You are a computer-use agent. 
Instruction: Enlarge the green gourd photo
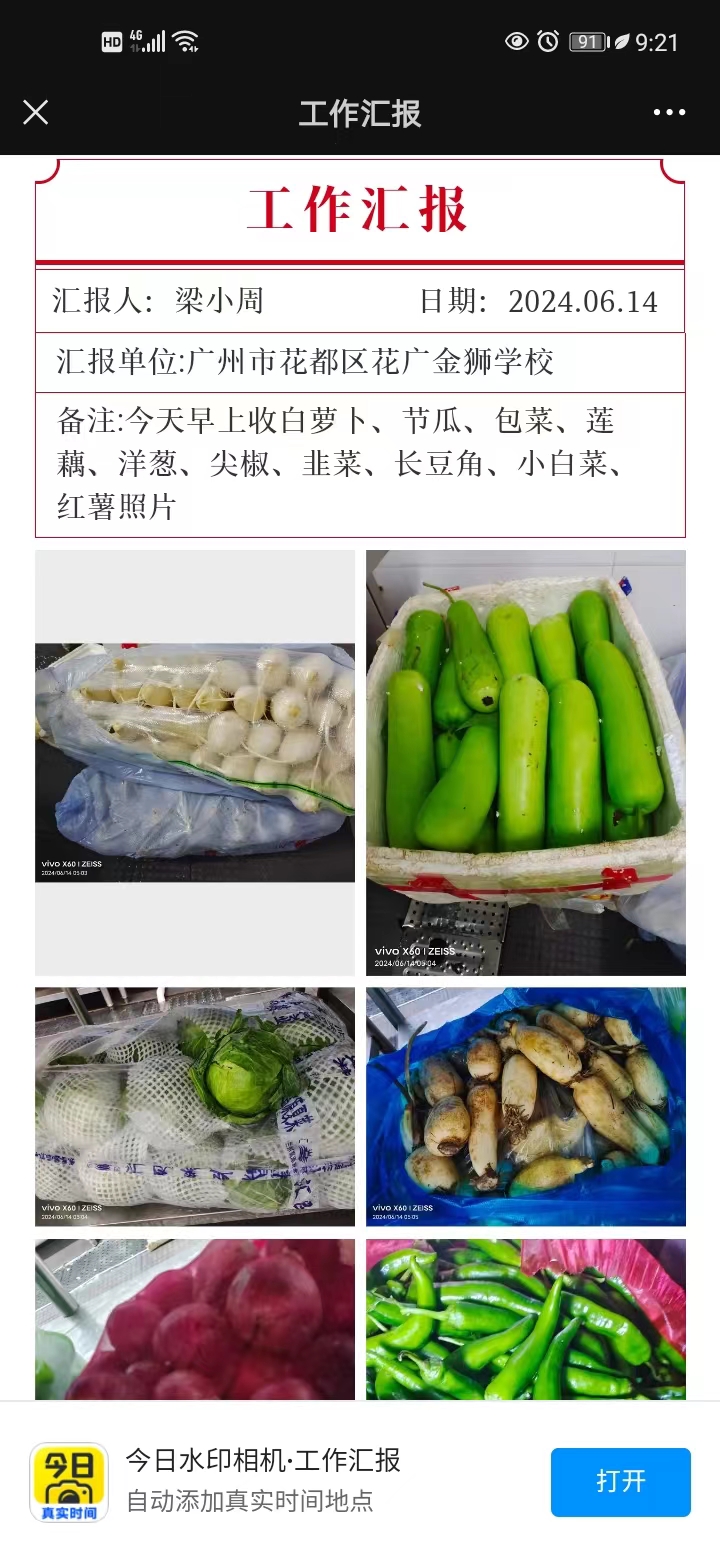pos(525,762)
